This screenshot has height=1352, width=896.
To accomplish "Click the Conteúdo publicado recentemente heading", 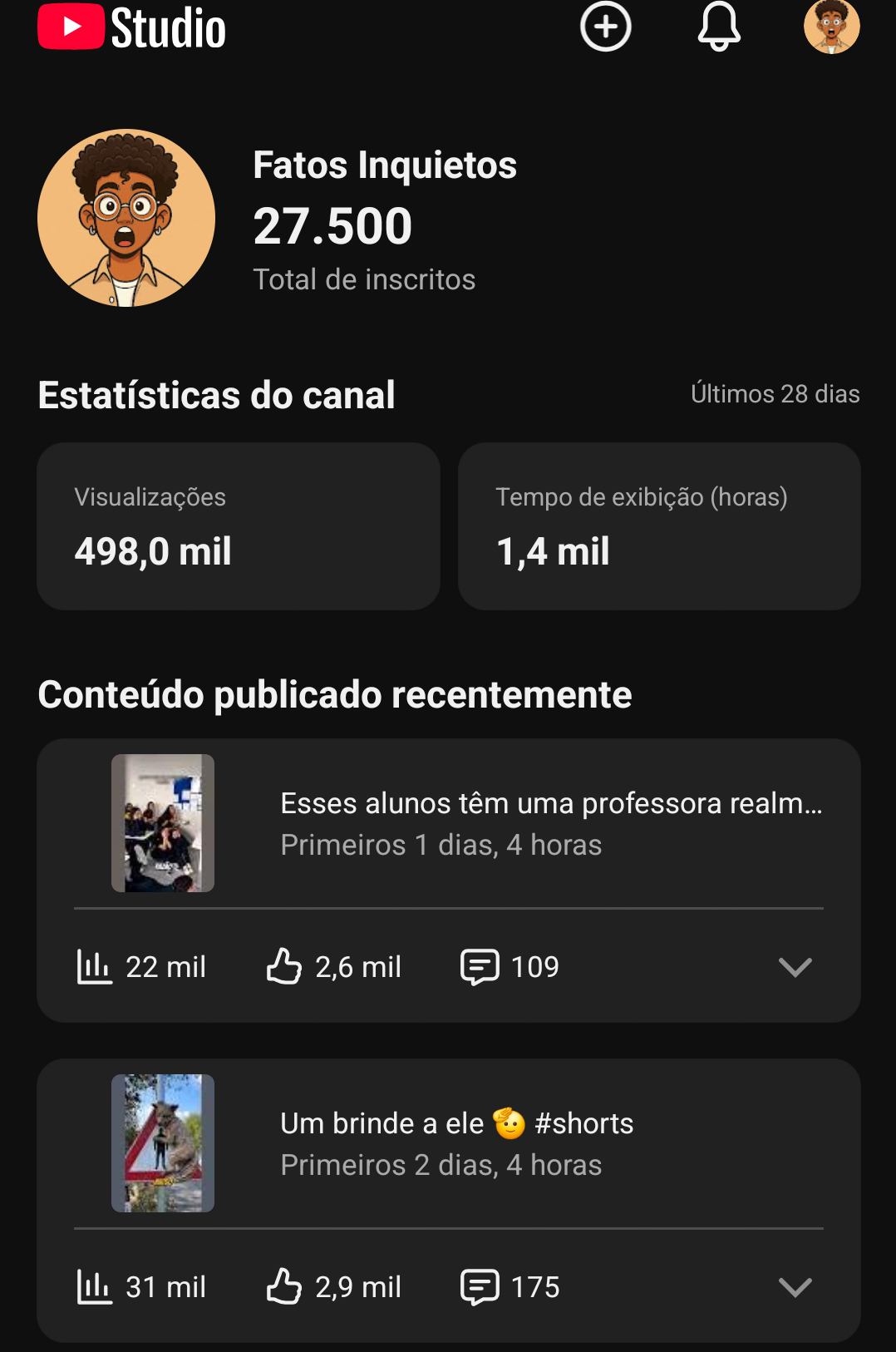I will (335, 695).
